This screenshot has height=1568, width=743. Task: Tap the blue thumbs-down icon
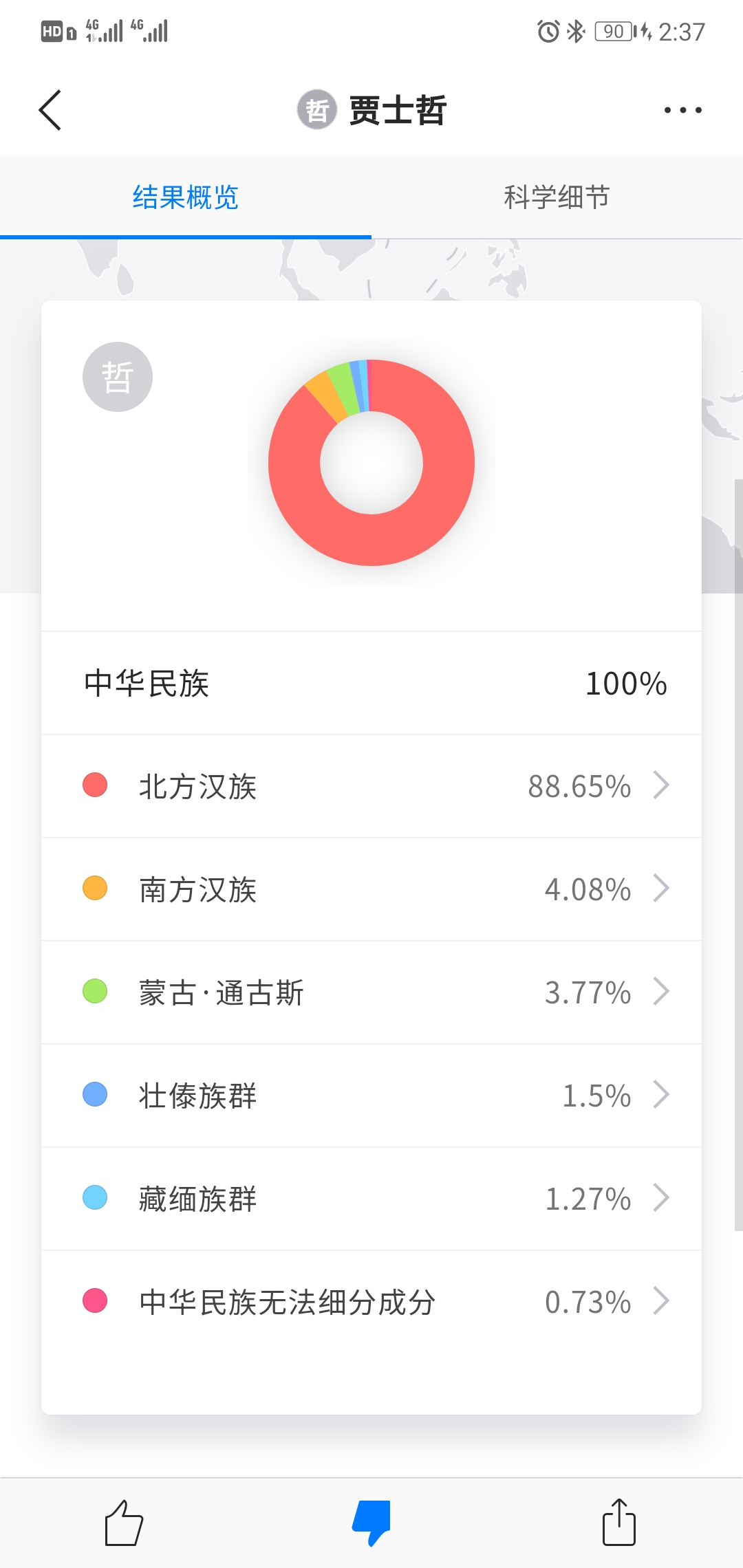[x=371, y=1523]
